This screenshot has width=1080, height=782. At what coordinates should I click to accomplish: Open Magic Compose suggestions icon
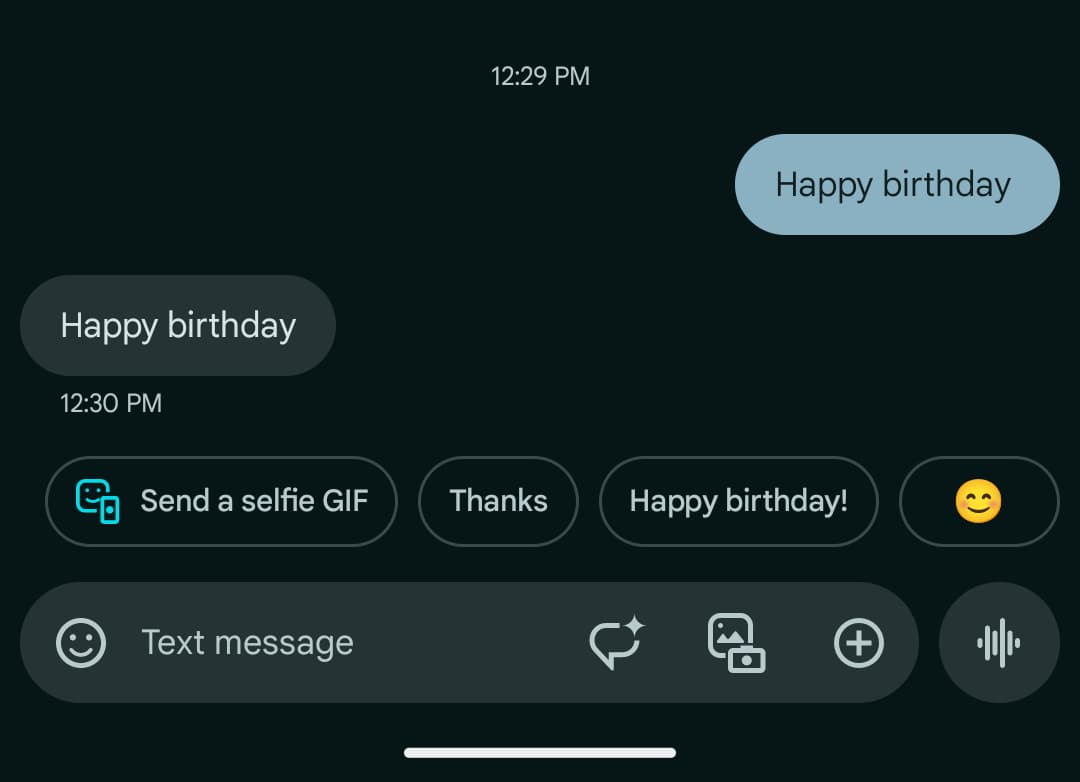[616, 642]
